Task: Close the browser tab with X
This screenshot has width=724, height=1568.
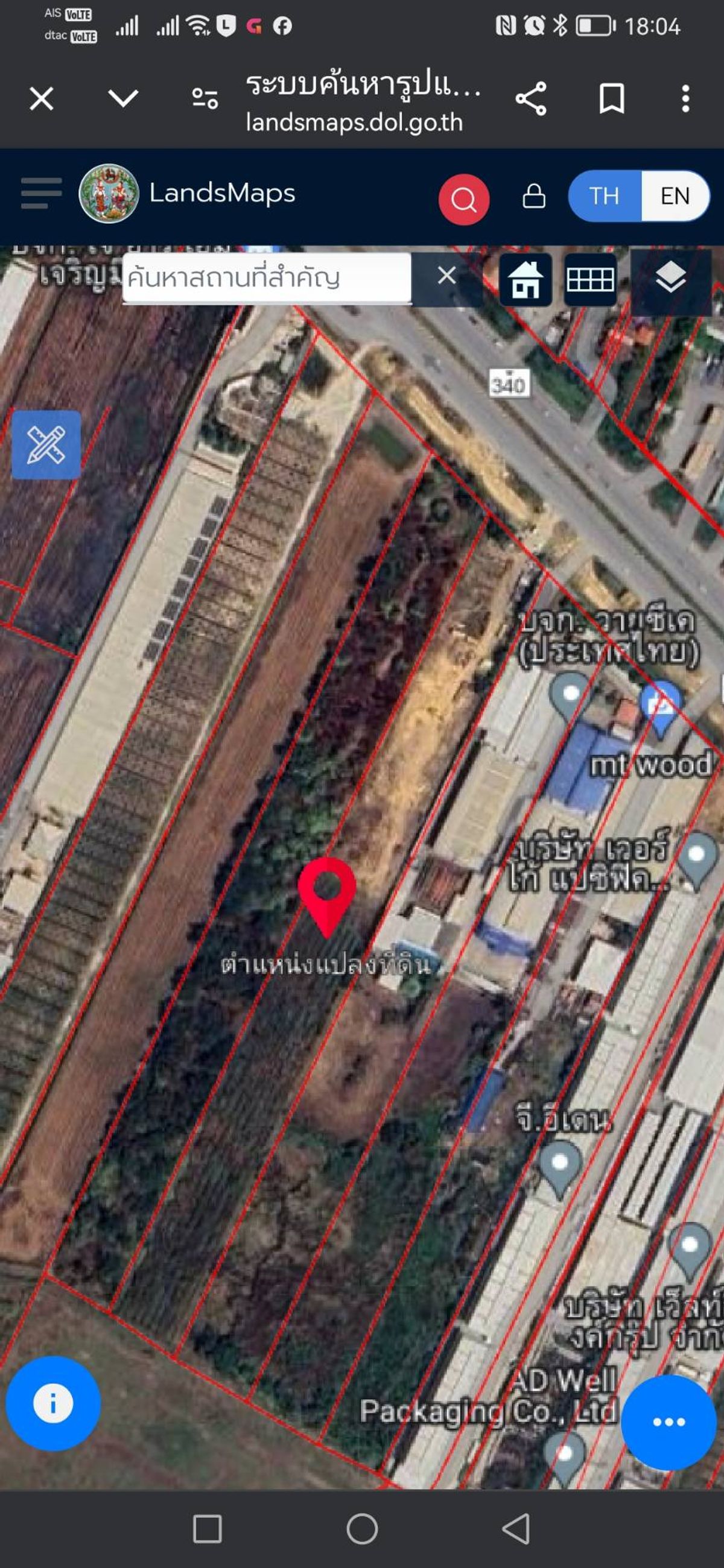Action: (x=42, y=99)
